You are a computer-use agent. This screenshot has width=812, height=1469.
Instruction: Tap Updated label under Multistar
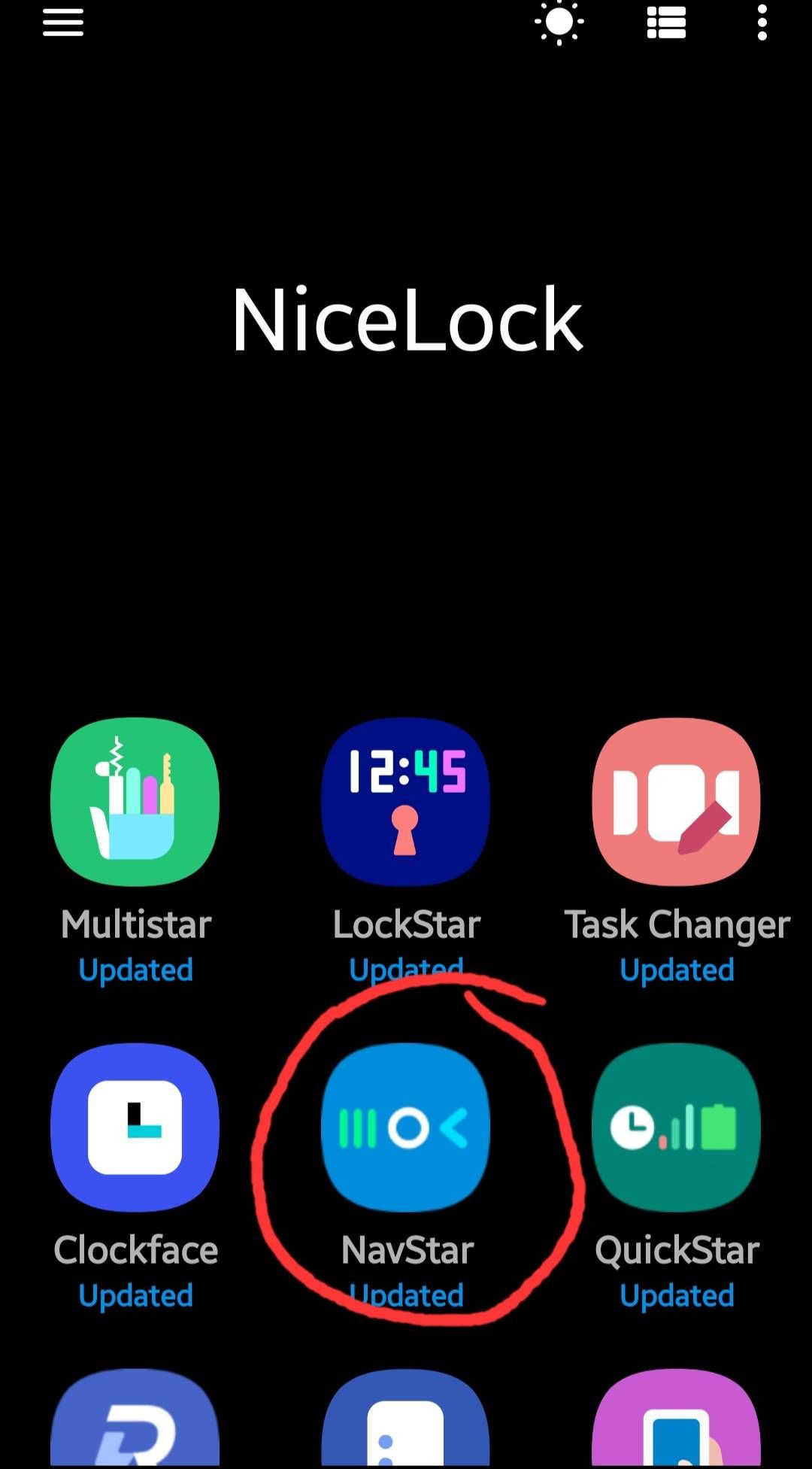(135, 970)
